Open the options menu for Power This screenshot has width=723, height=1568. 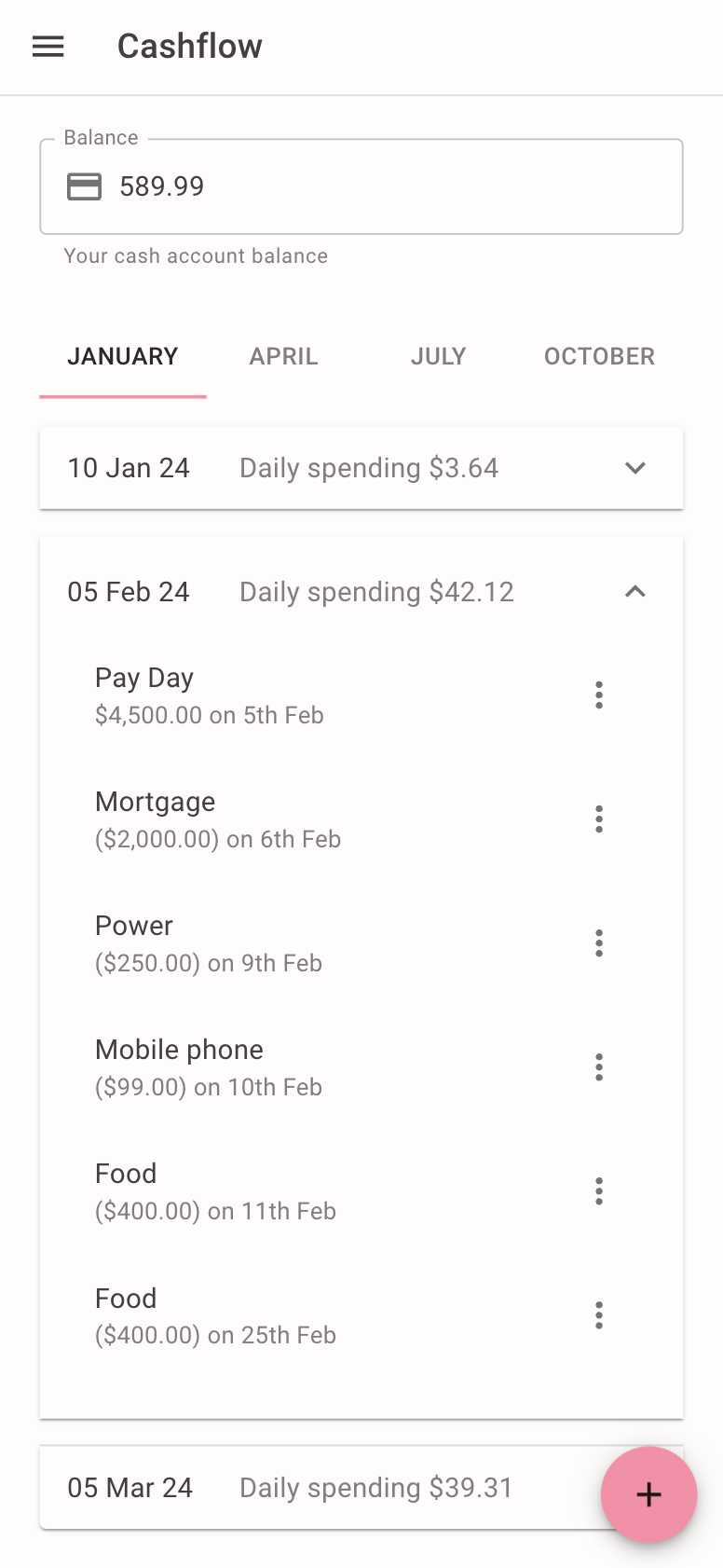pos(599,942)
